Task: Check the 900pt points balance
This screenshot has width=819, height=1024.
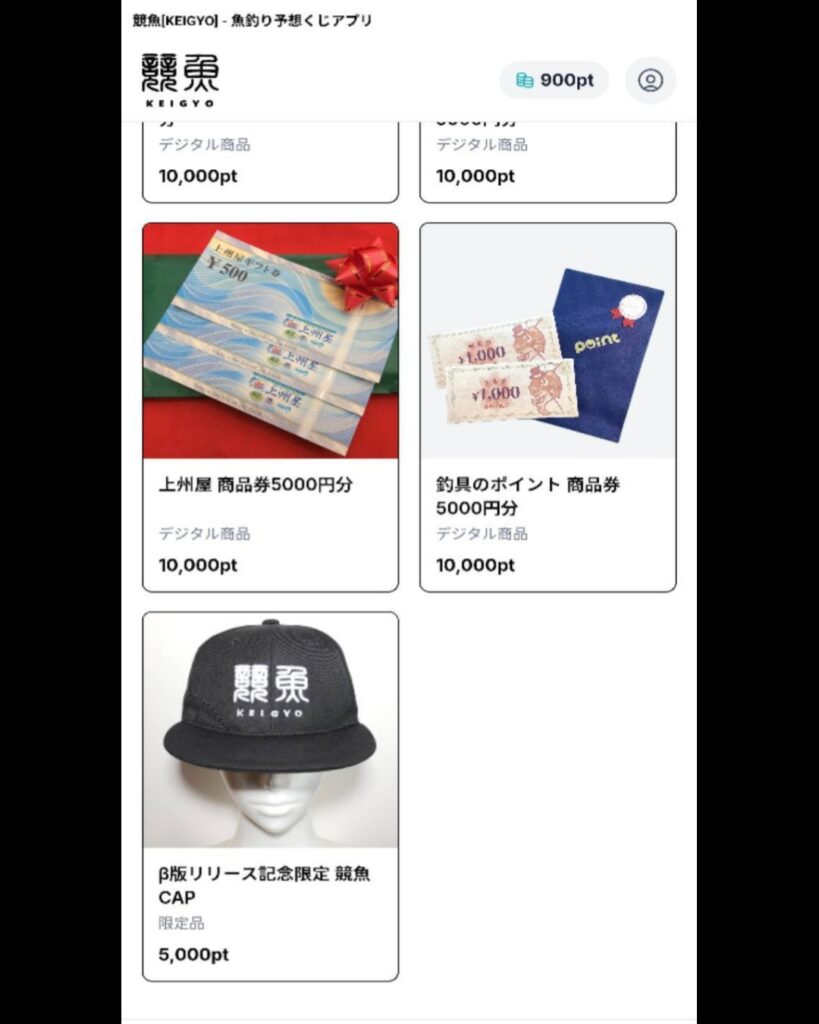Action: coord(554,80)
